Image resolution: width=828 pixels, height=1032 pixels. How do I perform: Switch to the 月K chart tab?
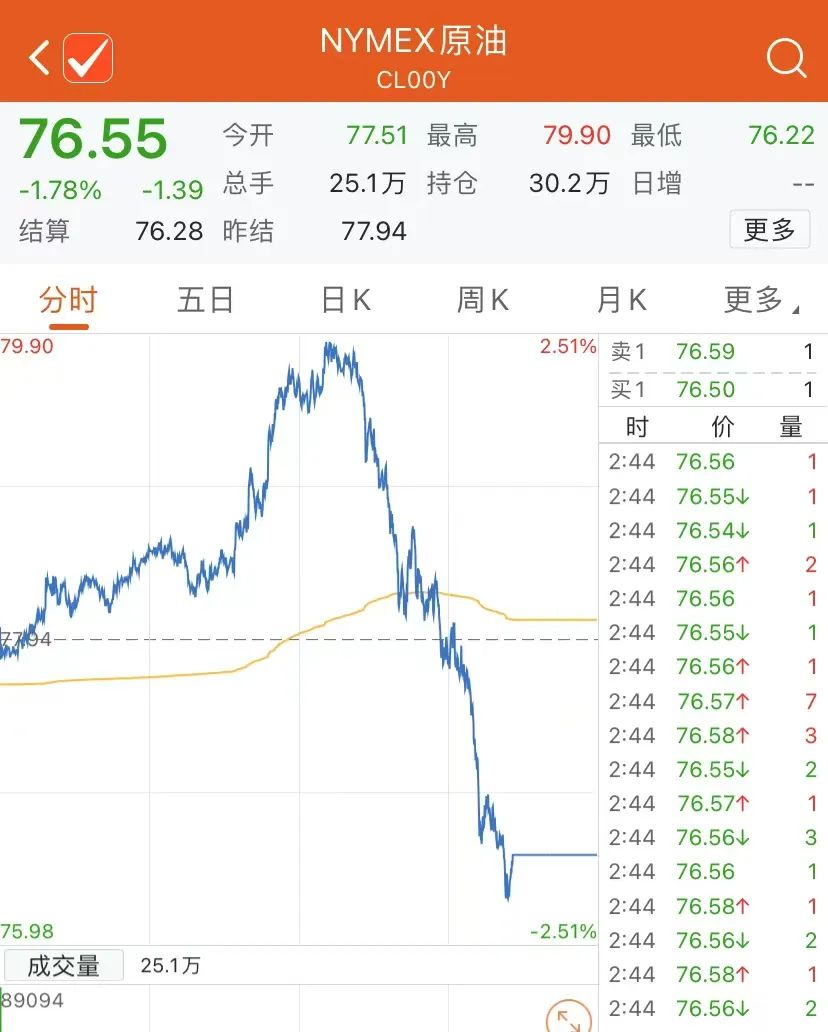[x=621, y=299]
